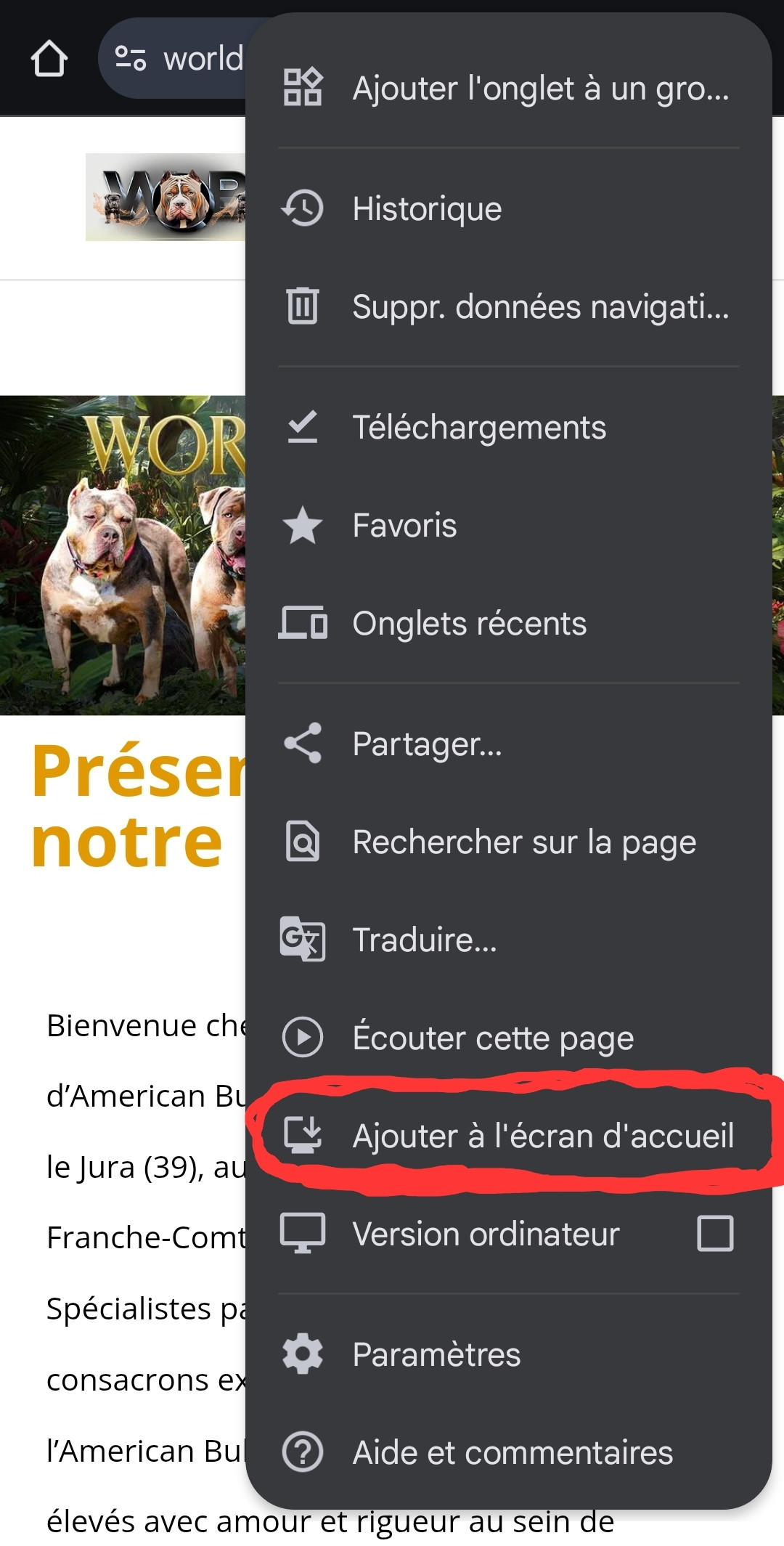Choose Rechercher sur la page
The image size is (784, 1546).
coord(508,842)
